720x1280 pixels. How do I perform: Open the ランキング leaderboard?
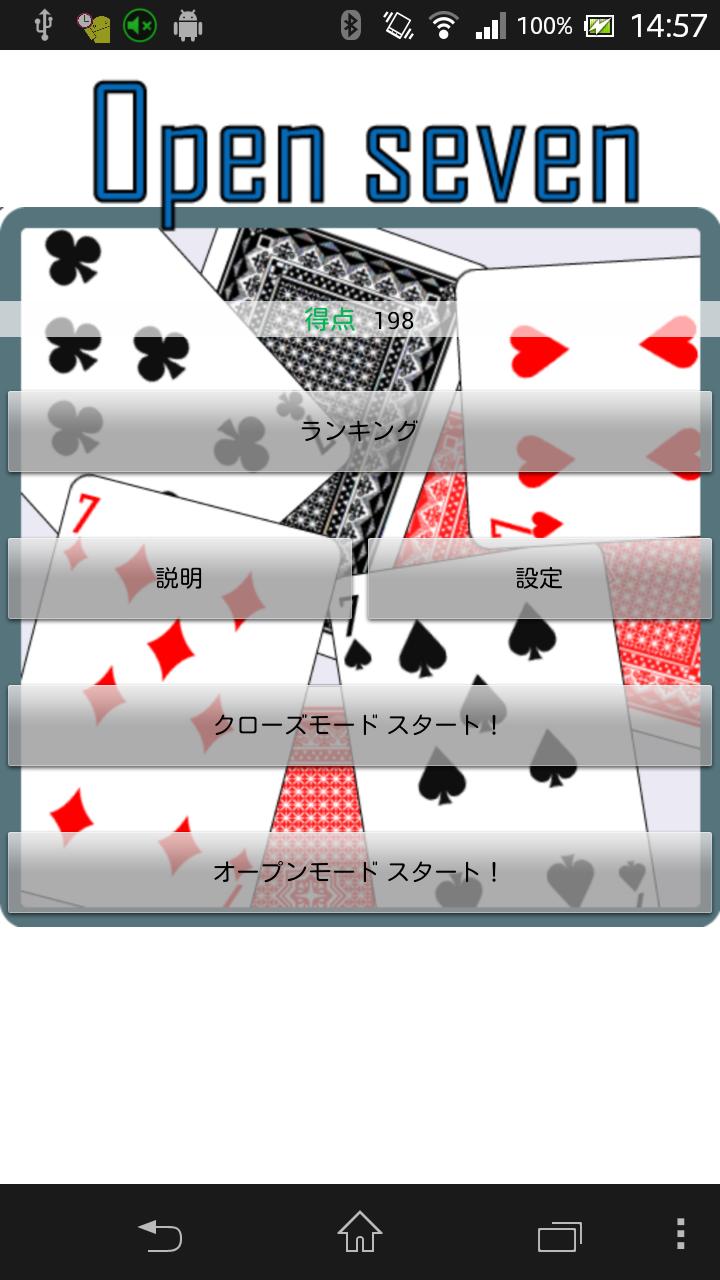point(360,431)
